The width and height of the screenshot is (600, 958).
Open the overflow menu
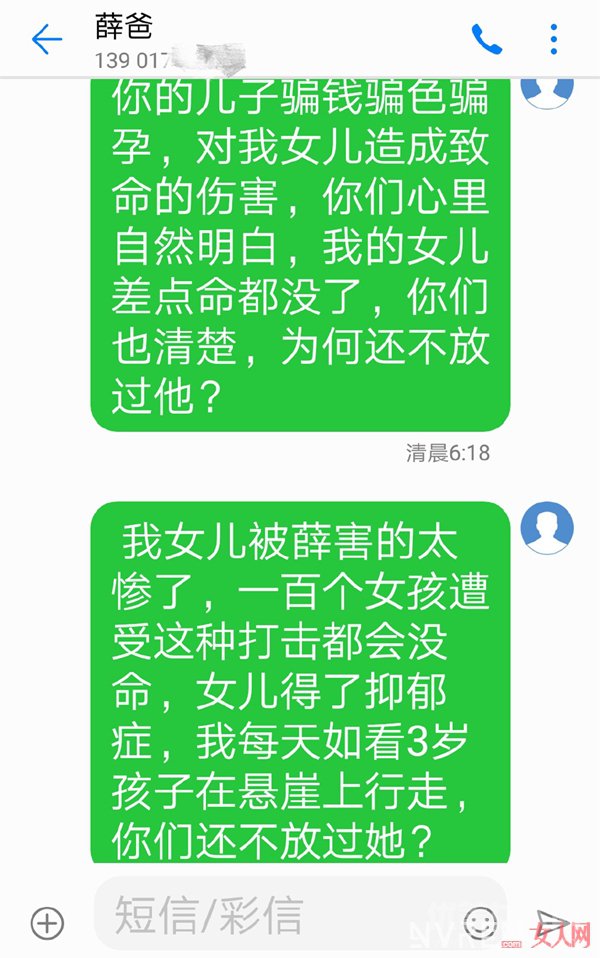553,40
